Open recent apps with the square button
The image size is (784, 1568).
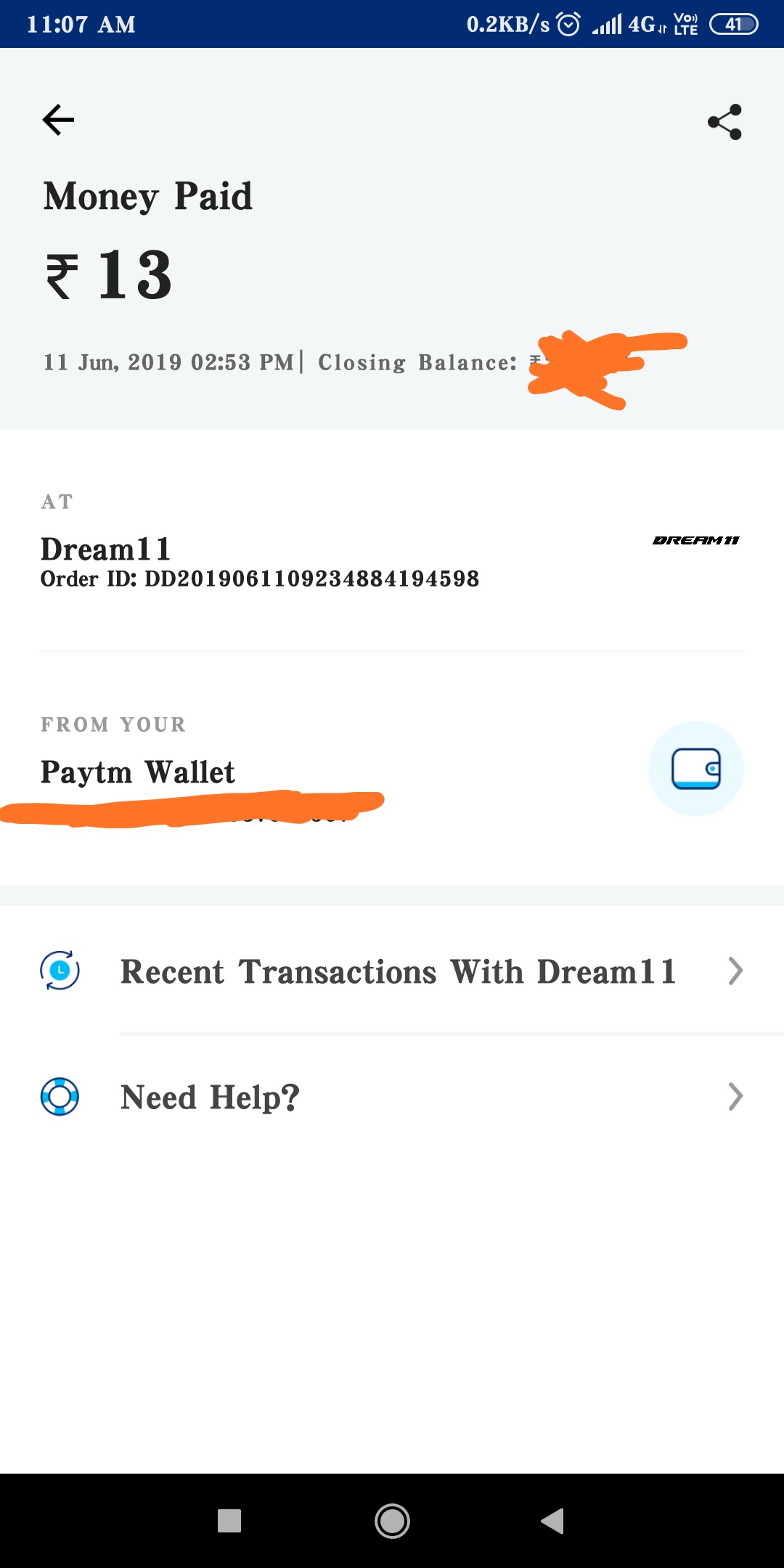click(x=229, y=1521)
